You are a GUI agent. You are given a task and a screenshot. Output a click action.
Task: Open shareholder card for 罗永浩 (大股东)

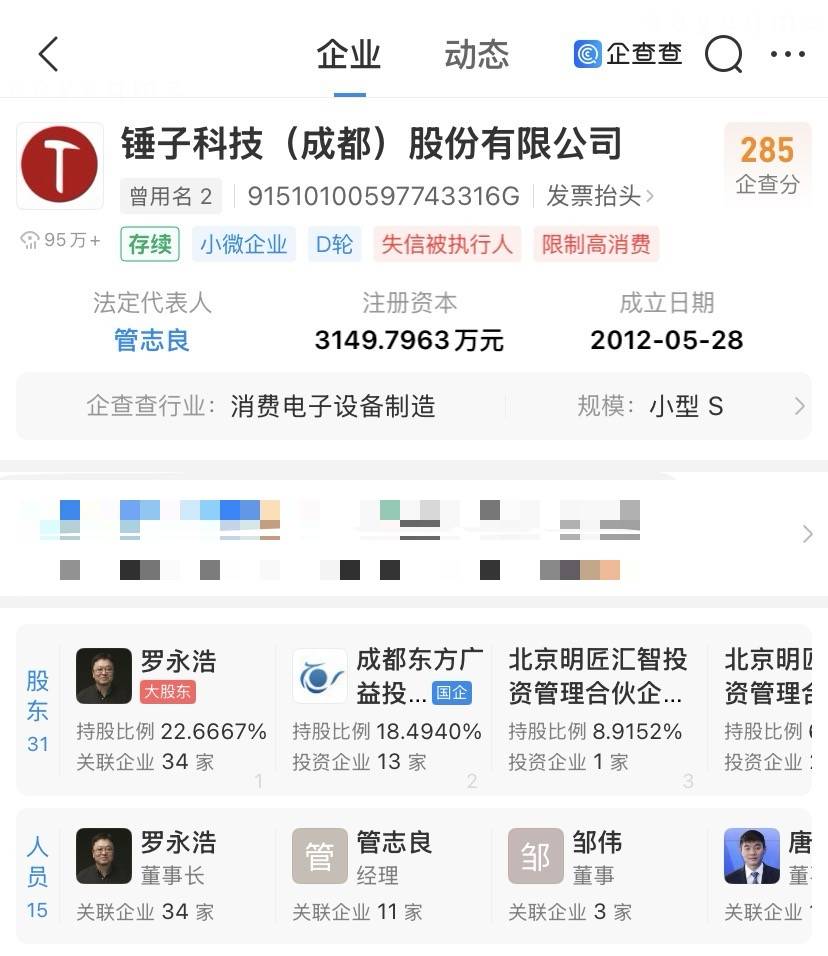[170, 710]
